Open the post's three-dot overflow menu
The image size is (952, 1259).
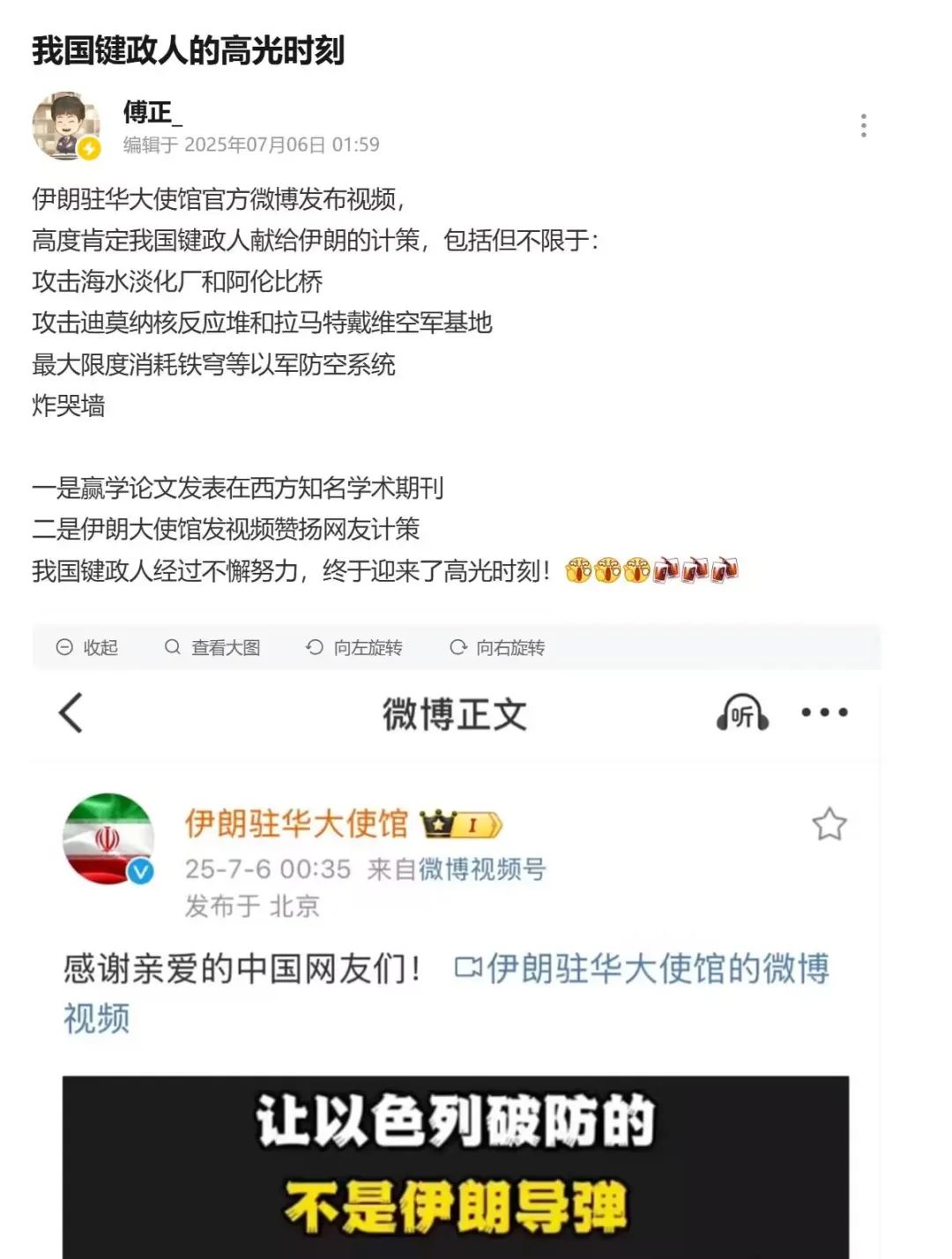click(x=863, y=126)
